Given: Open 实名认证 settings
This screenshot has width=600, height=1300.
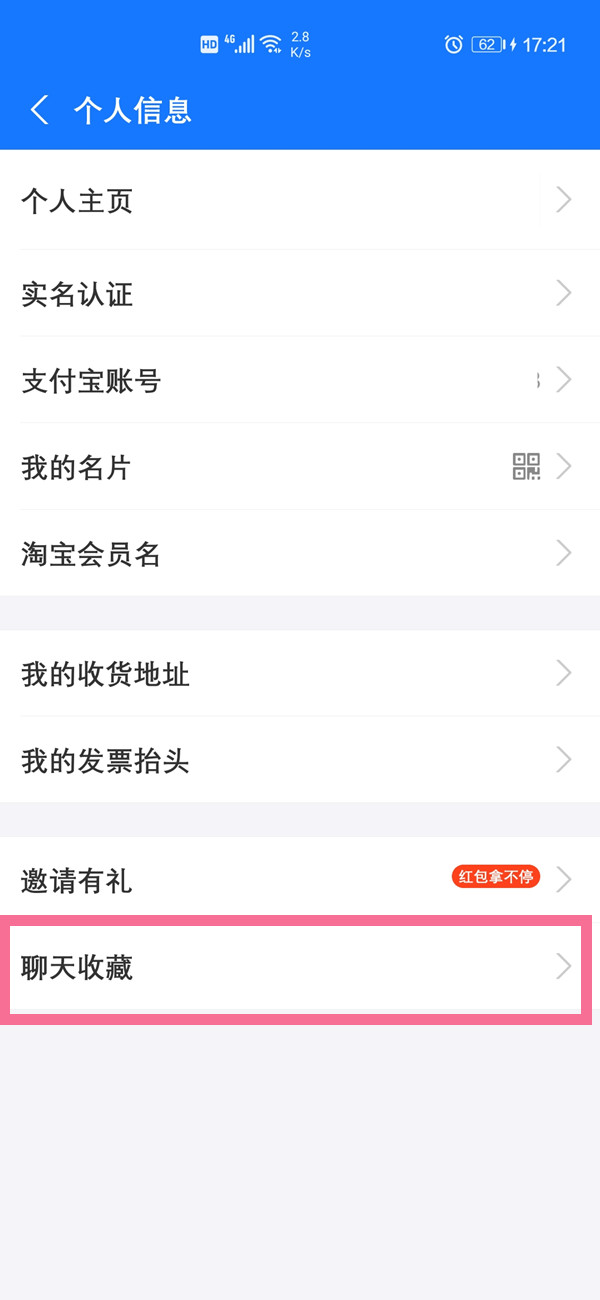Looking at the screenshot, I should click(x=300, y=294).
